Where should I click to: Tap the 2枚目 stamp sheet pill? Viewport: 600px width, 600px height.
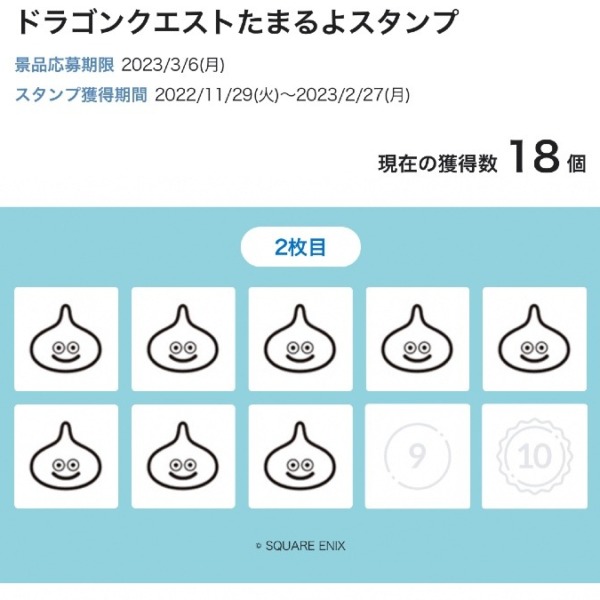[300, 247]
